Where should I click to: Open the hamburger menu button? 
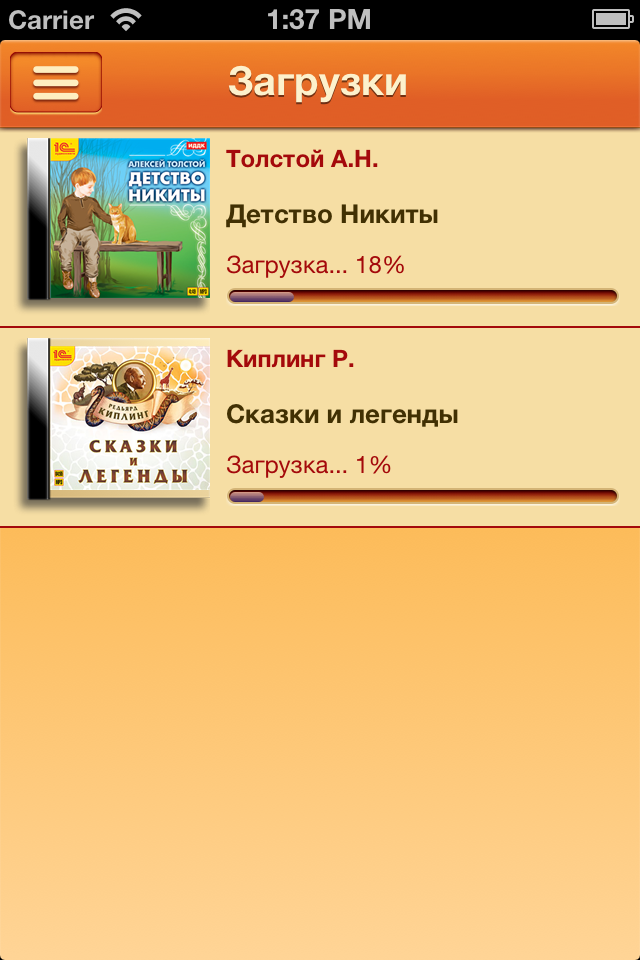[56, 83]
